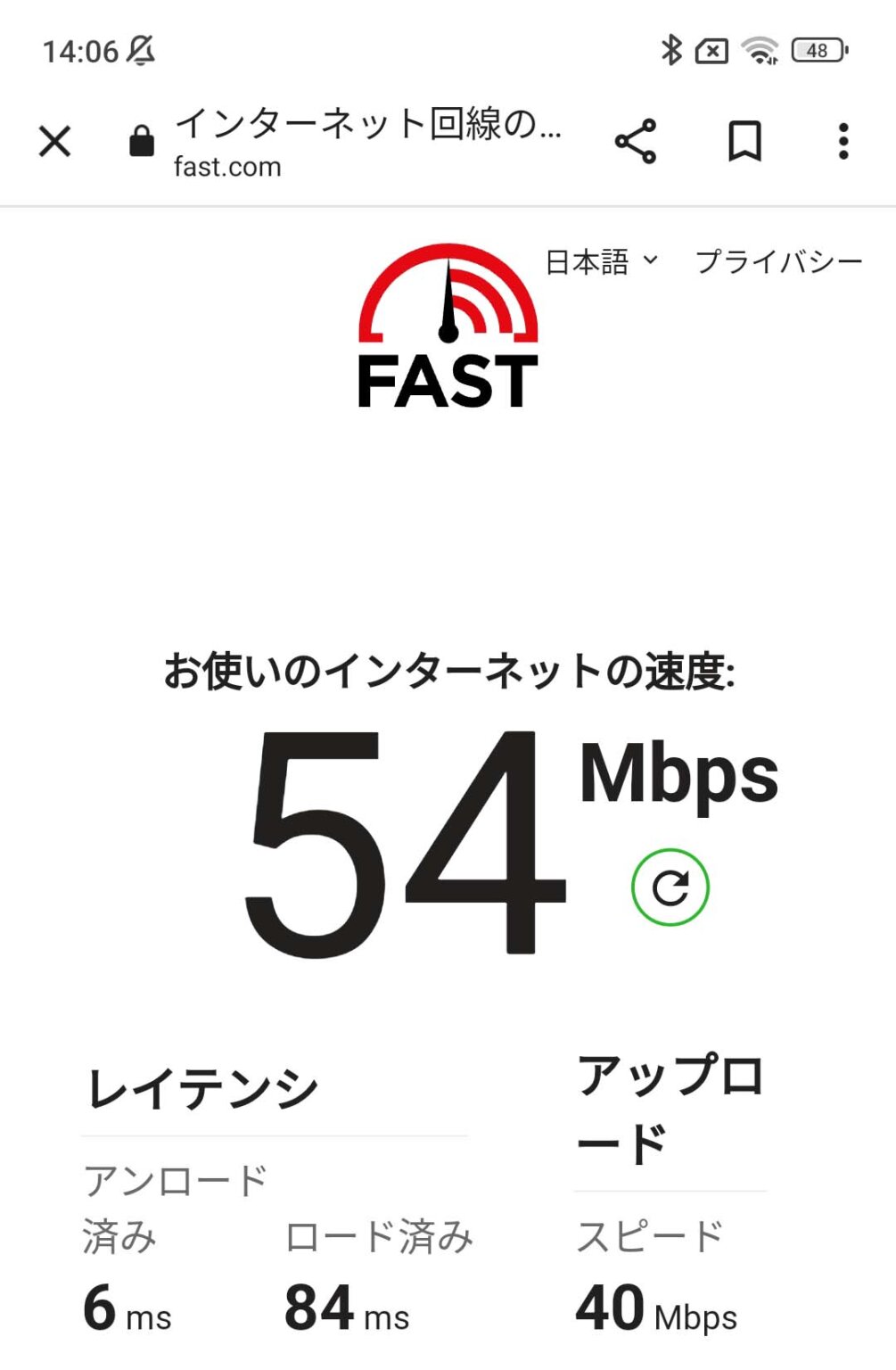Image resolution: width=896 pixels, height=1370 pixels.
Task: Open the プライバシー link
Action: pos(778,262)
